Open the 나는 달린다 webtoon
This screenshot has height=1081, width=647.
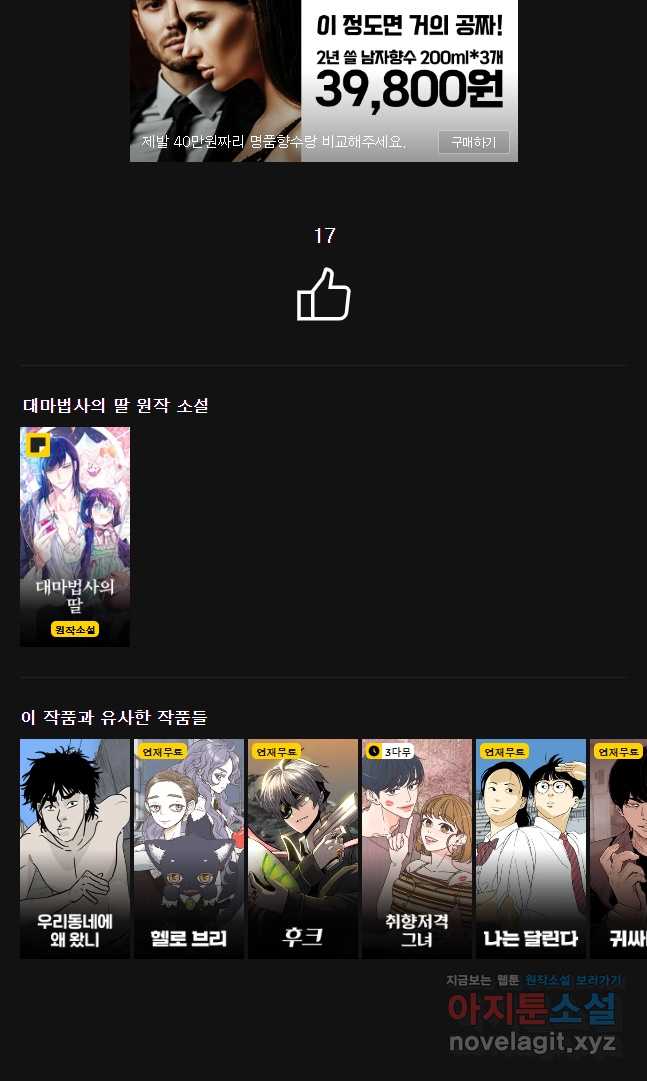point(530,848)
